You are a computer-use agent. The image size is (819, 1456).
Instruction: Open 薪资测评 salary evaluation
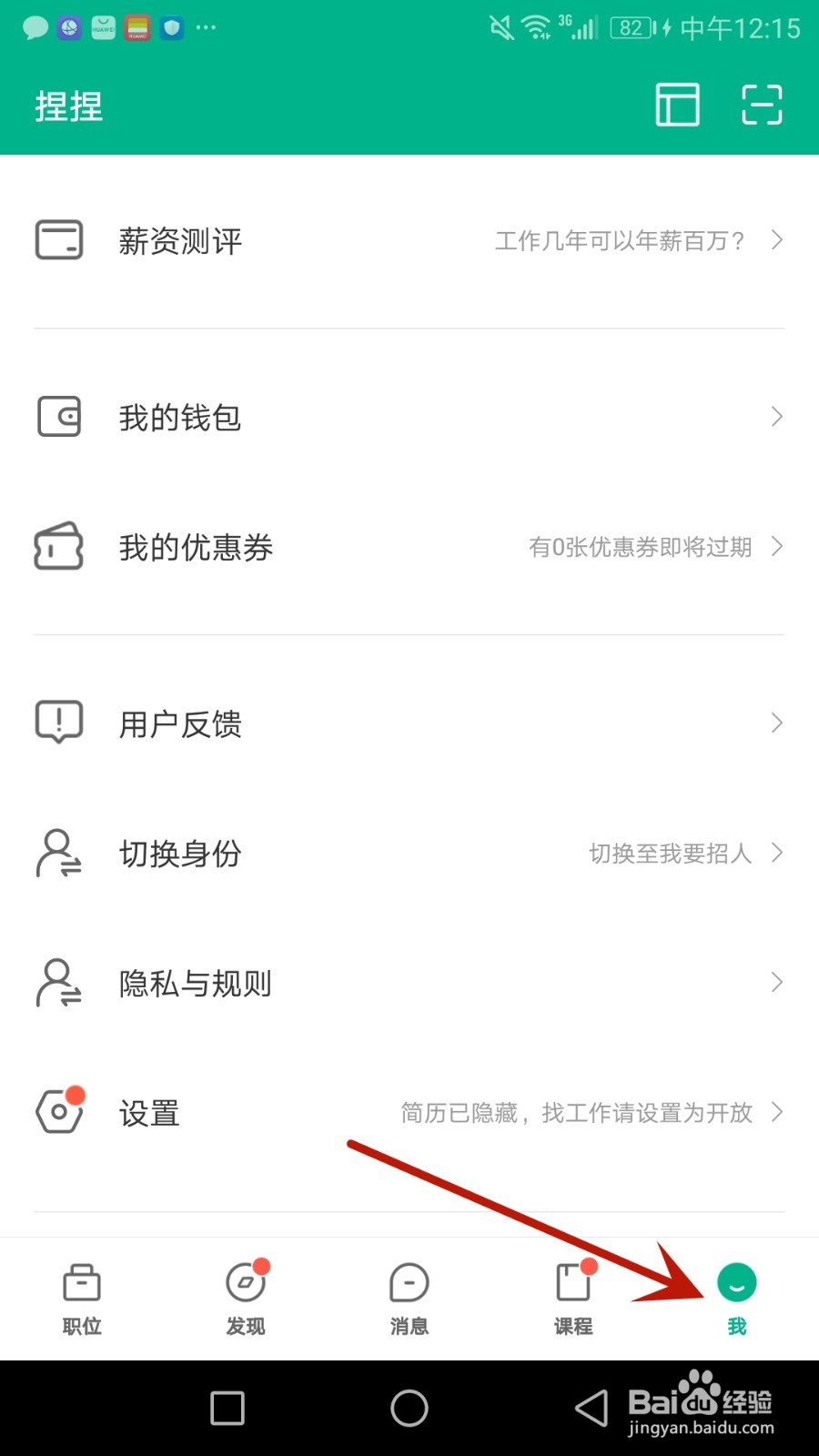409,241
